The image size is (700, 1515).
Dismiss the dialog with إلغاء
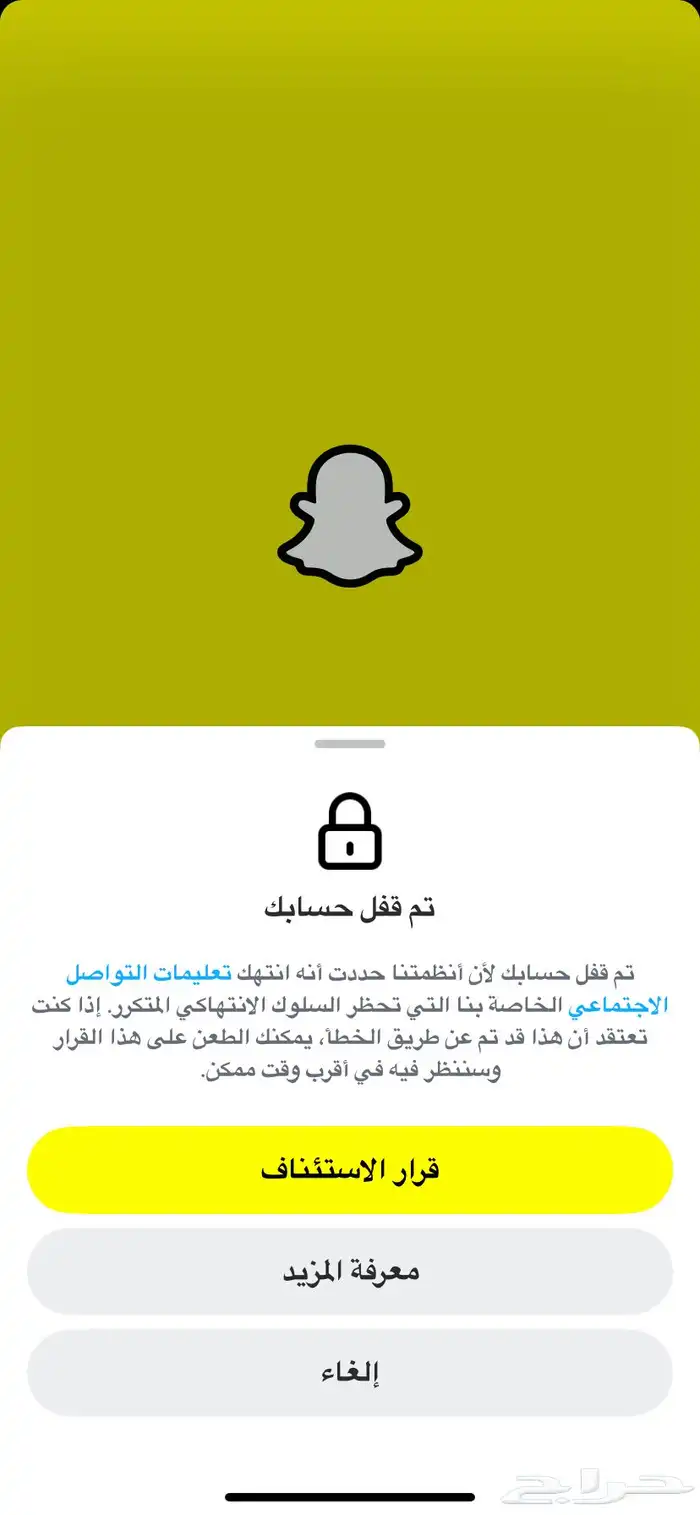coord(350,1373)
